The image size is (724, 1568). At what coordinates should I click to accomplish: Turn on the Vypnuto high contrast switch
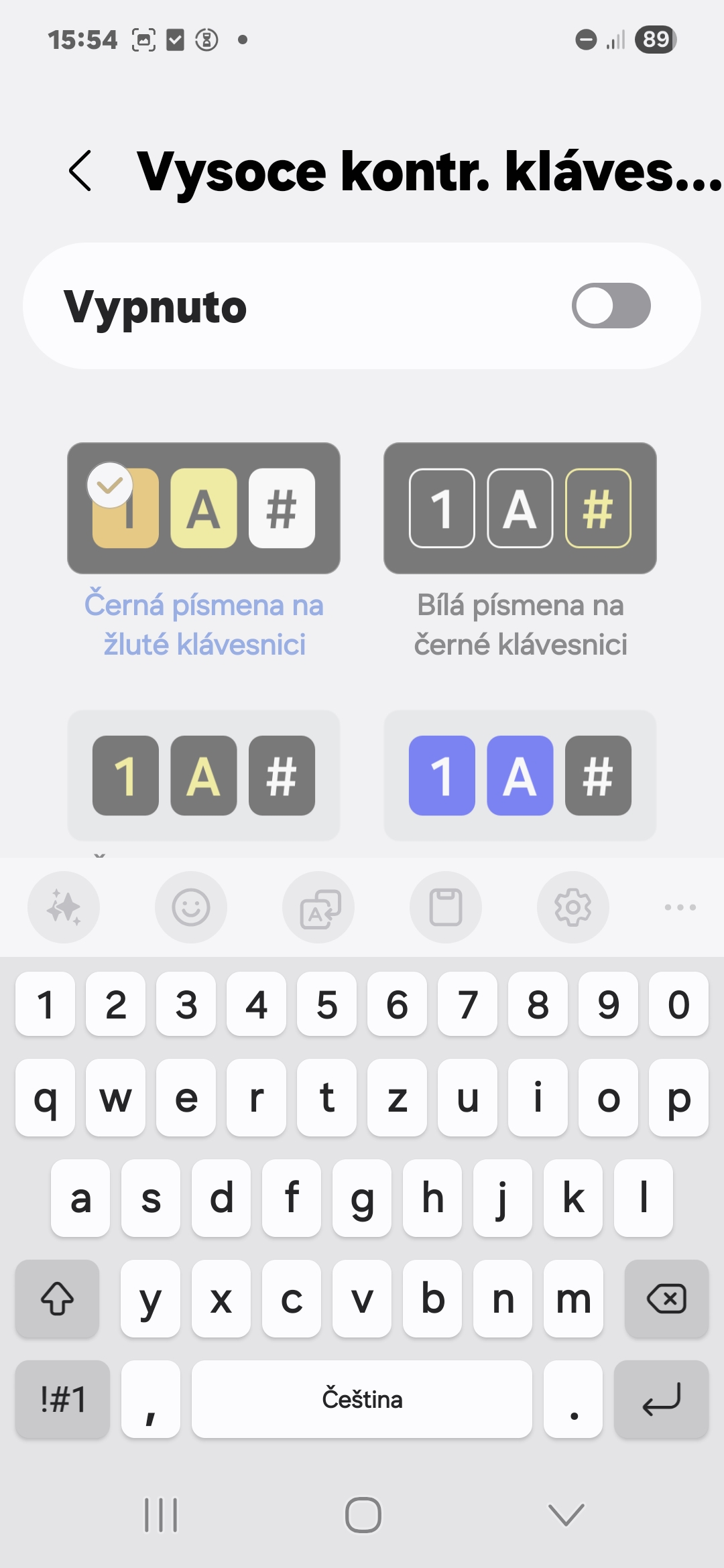pyautogui.click(x=611, y=306)
